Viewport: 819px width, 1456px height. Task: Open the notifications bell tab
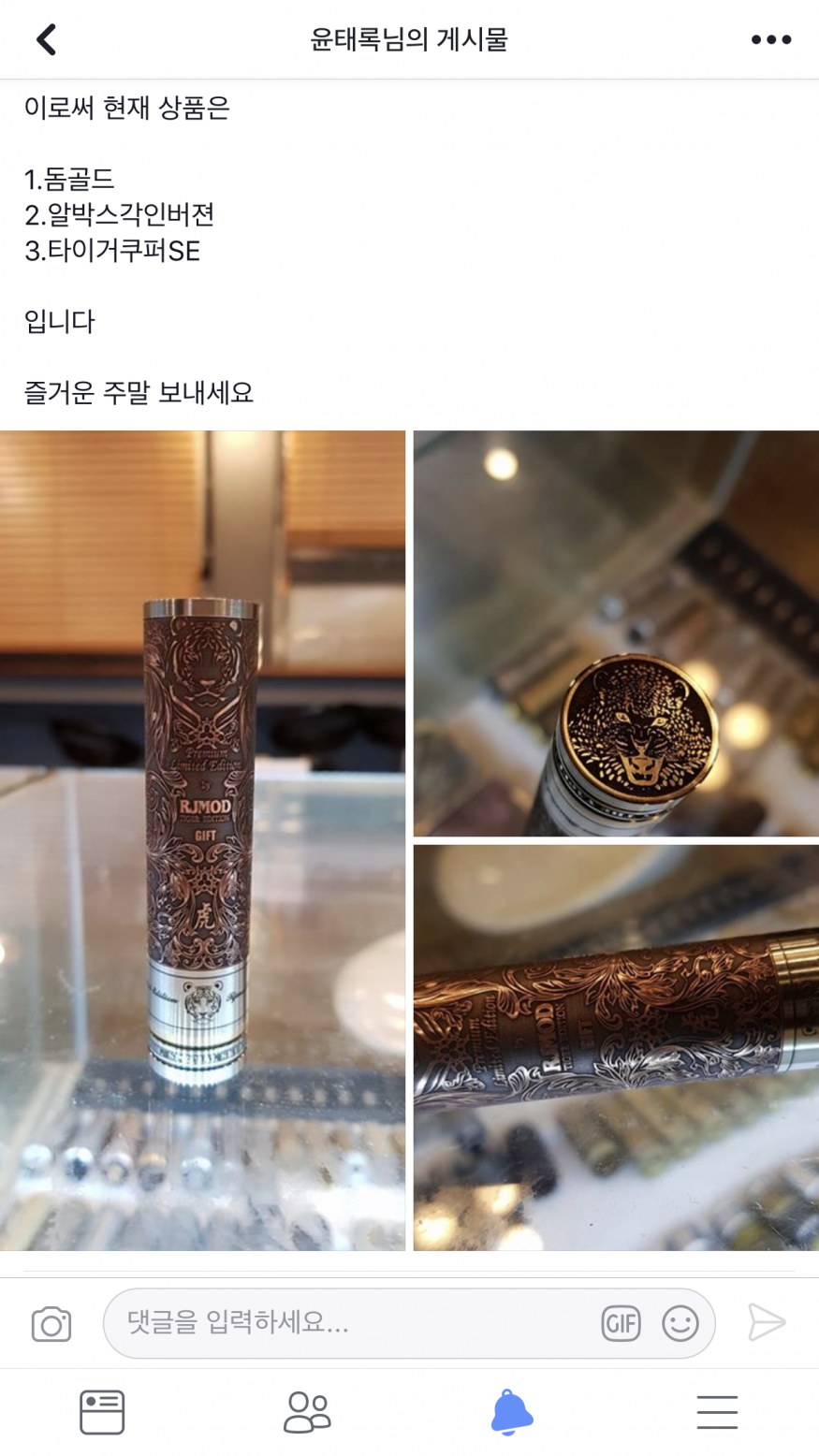[x=511, y=1412]
